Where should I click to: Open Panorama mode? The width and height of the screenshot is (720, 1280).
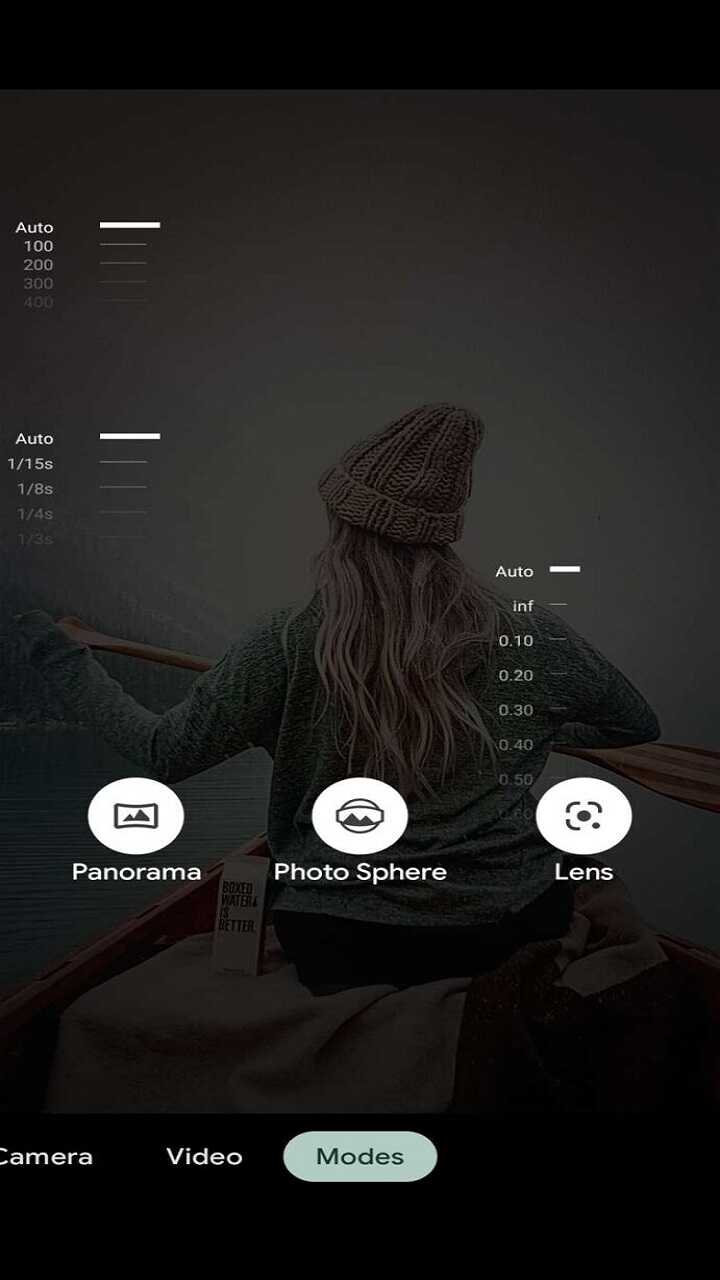pyautogui.click(x=136, y=816)
